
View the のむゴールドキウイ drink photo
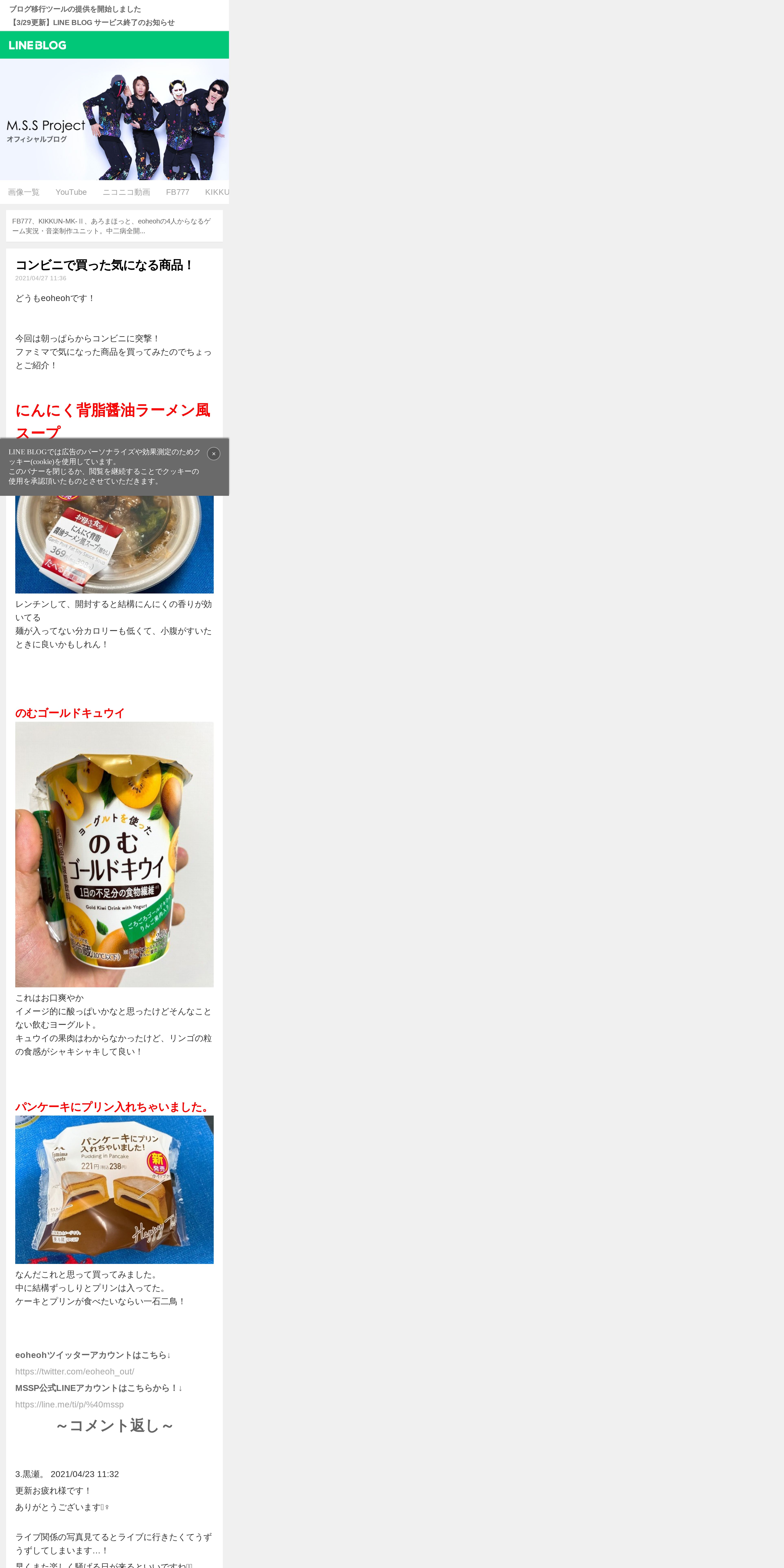[114, 855]
